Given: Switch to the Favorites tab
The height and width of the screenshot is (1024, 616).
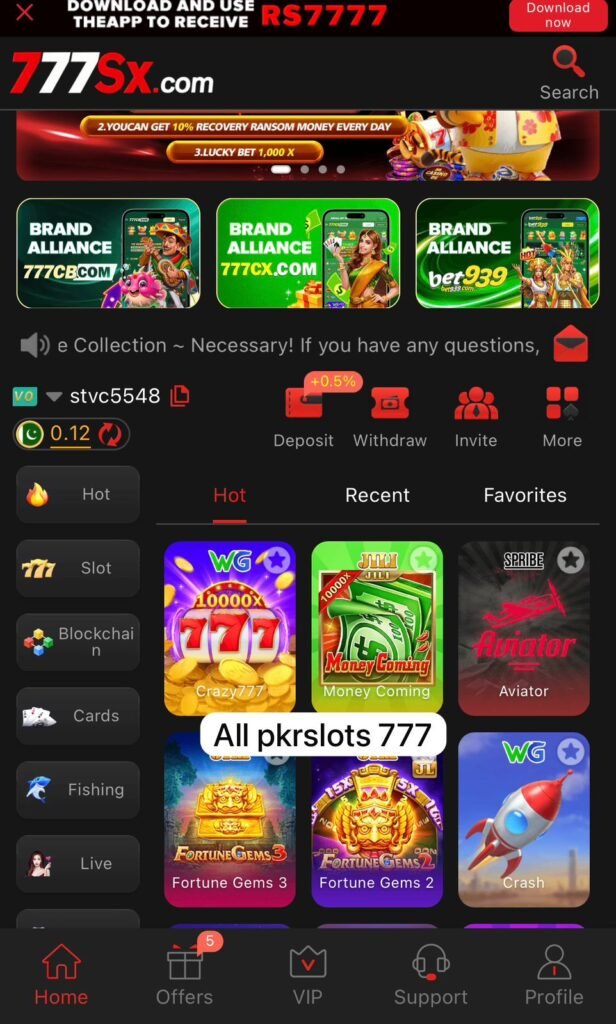Looking at the screenshot, I should pos(525,495).
